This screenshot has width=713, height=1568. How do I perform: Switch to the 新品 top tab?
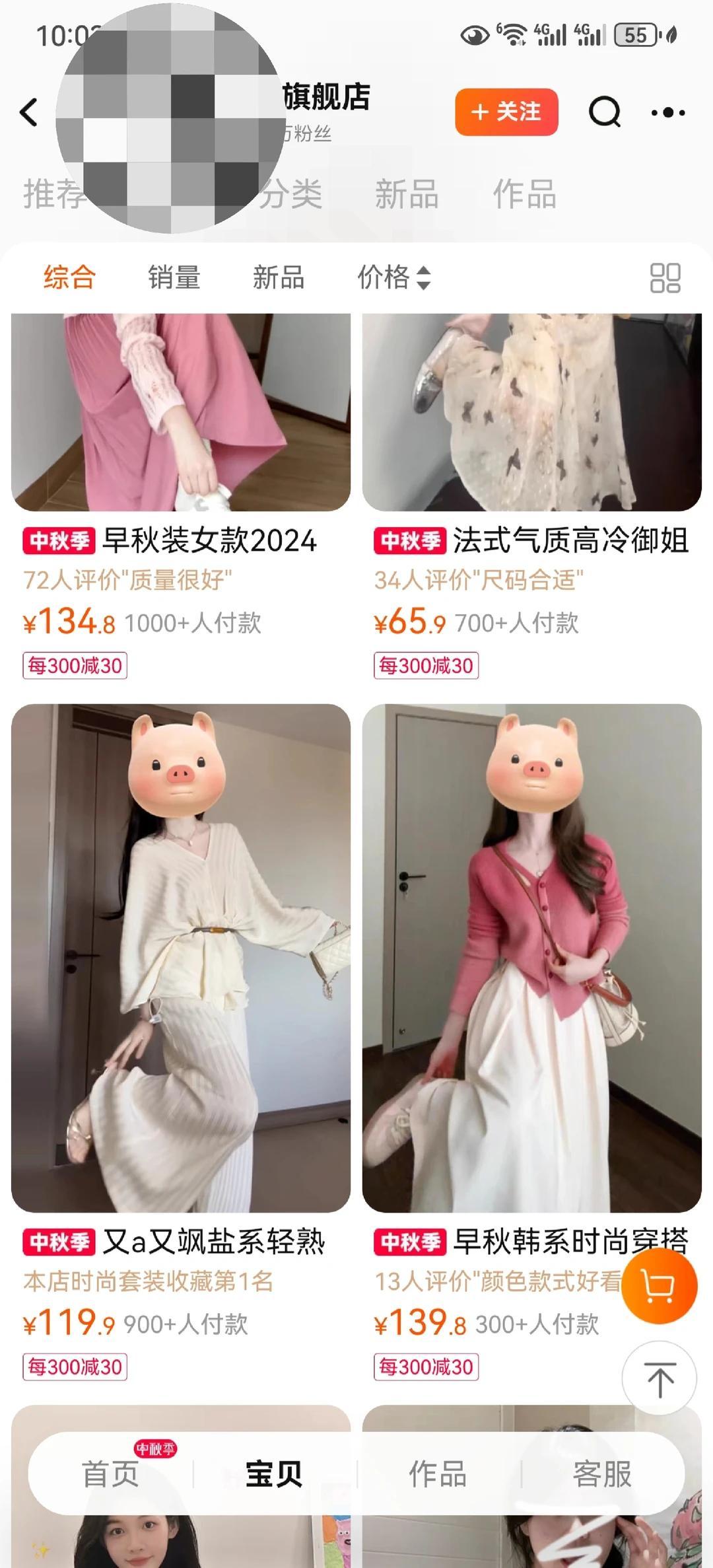pyautogui.click(x=407, y=194)
